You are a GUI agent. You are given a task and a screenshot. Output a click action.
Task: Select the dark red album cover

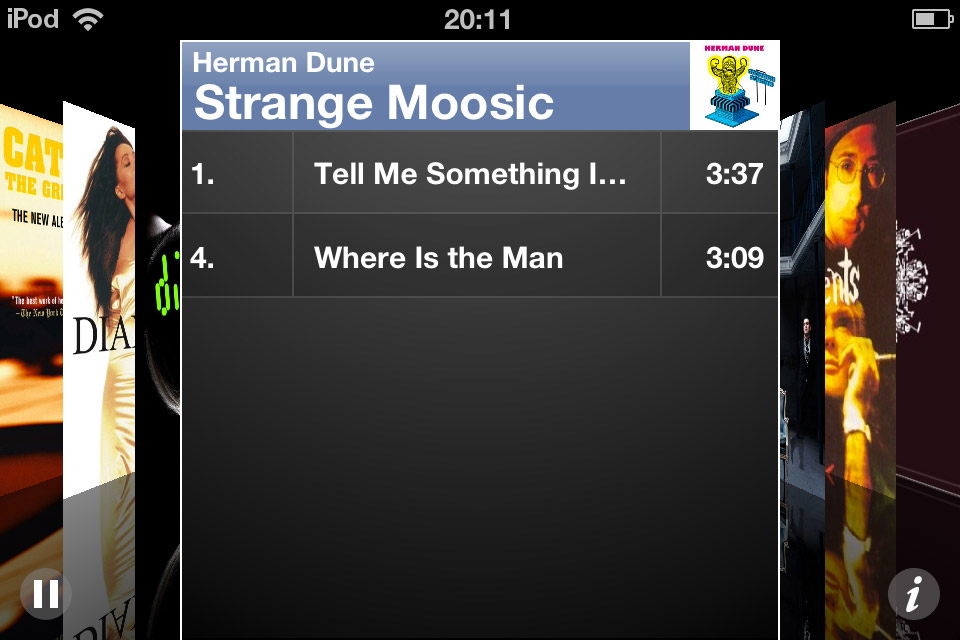pos(930,280)
